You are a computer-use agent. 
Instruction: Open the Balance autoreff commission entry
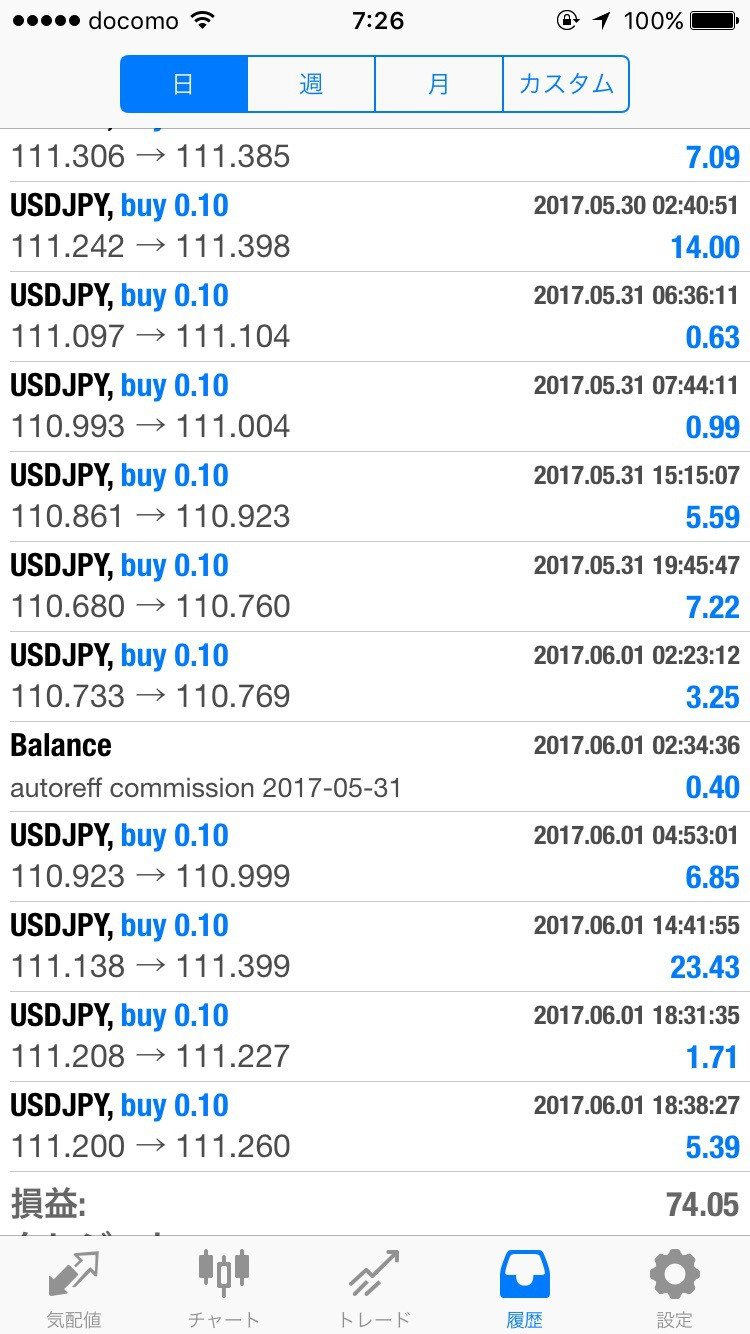375,767
